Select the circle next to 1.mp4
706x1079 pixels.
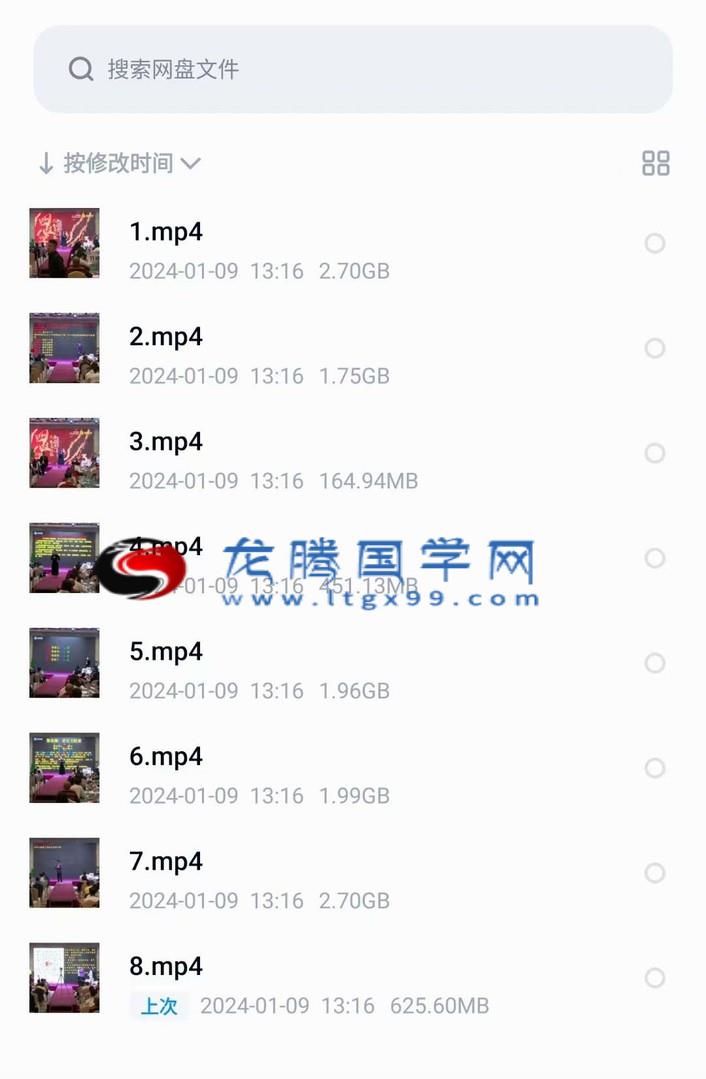(654, 243)
